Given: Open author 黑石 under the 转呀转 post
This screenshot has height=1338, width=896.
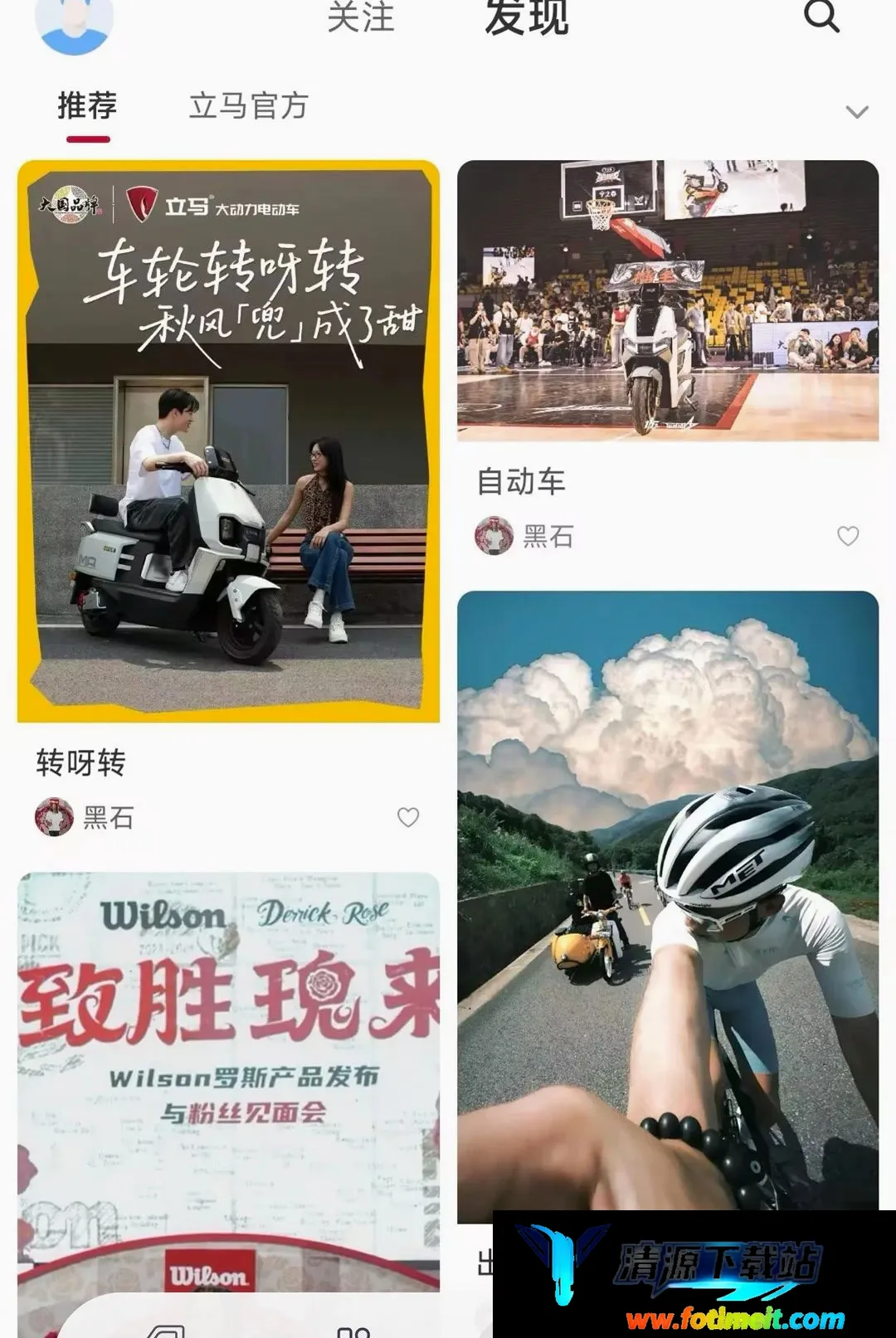Looking at the screenshot, I should [x=85, y=817].
